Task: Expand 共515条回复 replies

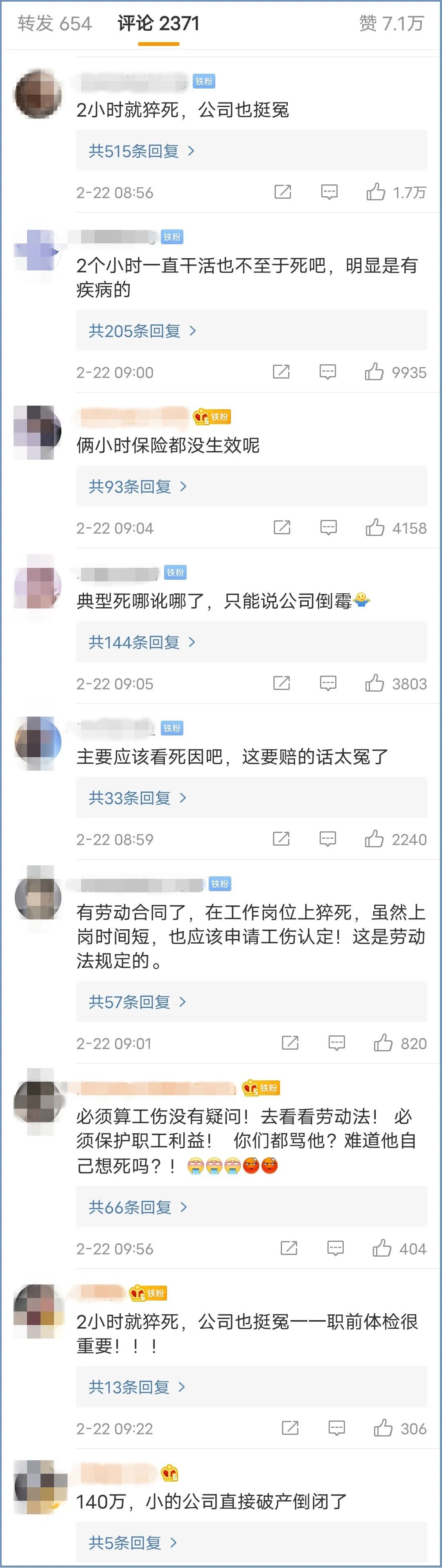Action: [141, 151]
